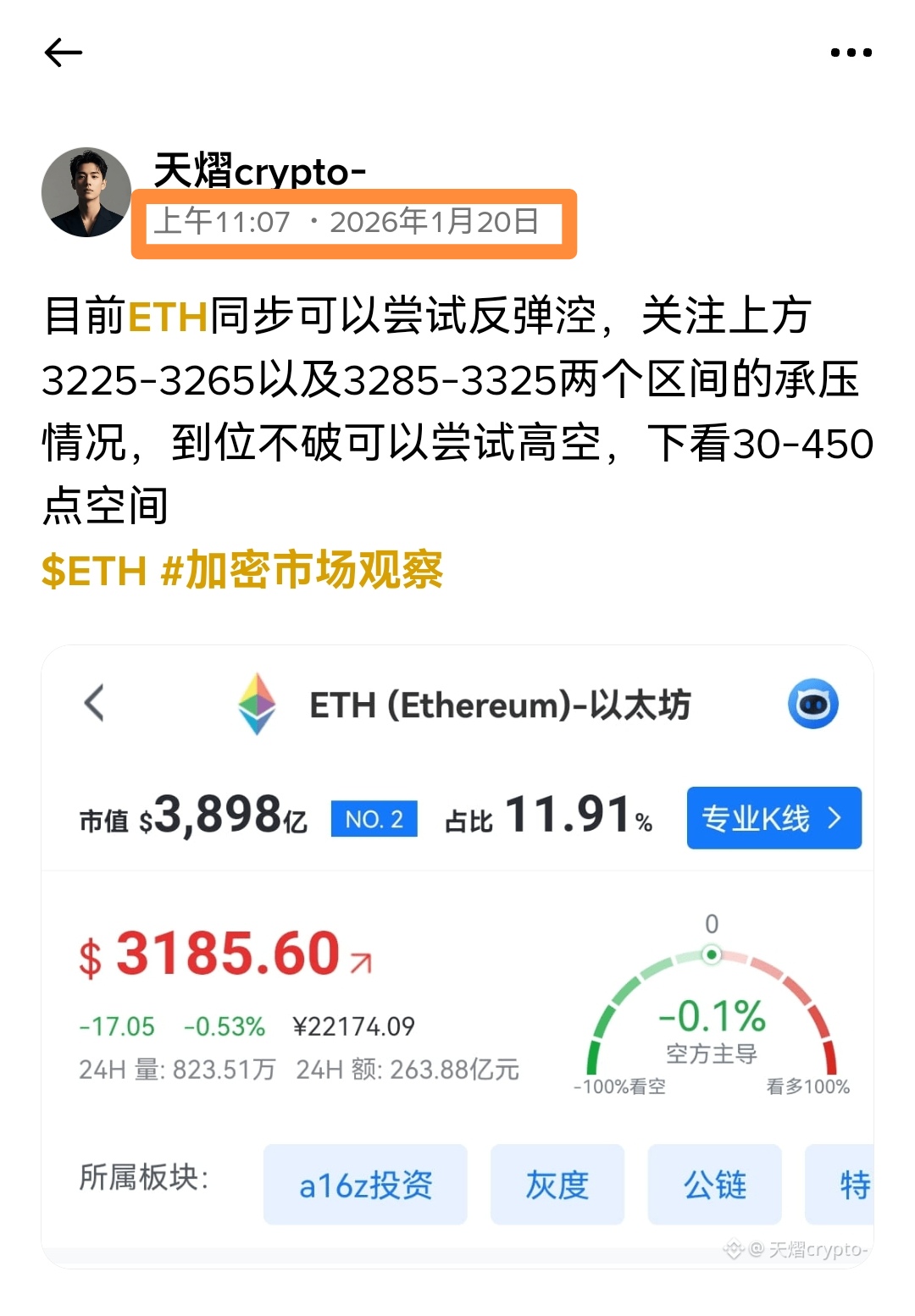This screenshot has height=1316, width=915.
Task: Go back using the top arrow
Action: tap(64, 53)
